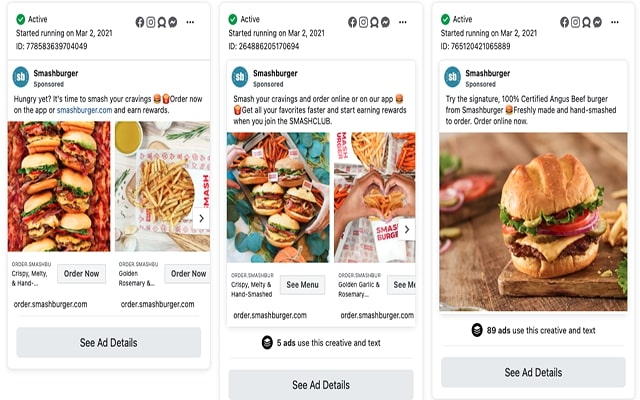Tap See Menu for Crispy, Melty & Hand-Smashed

pyautogui.click(x=302, y=285)
